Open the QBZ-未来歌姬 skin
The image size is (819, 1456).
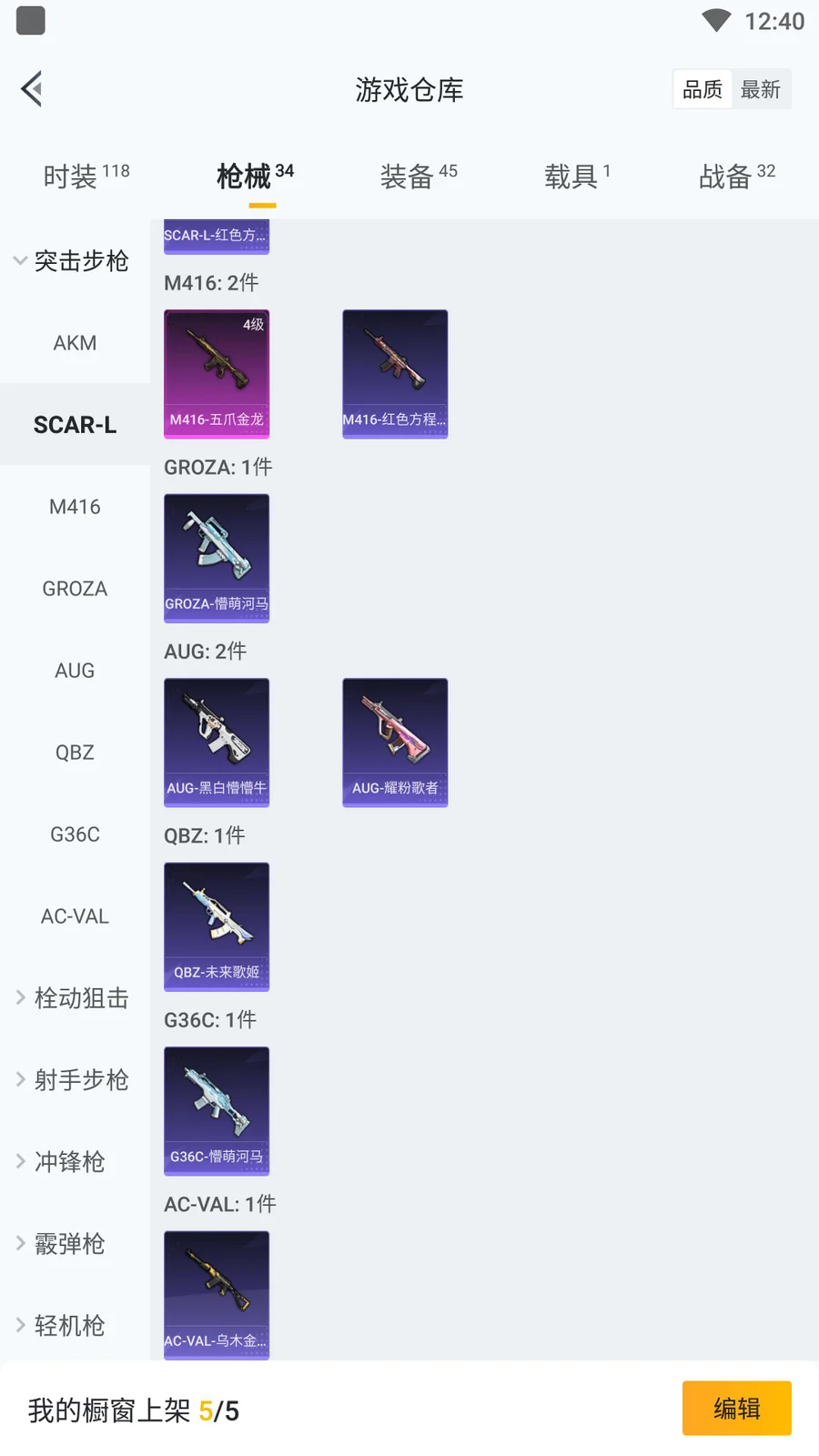click(217, 926)
